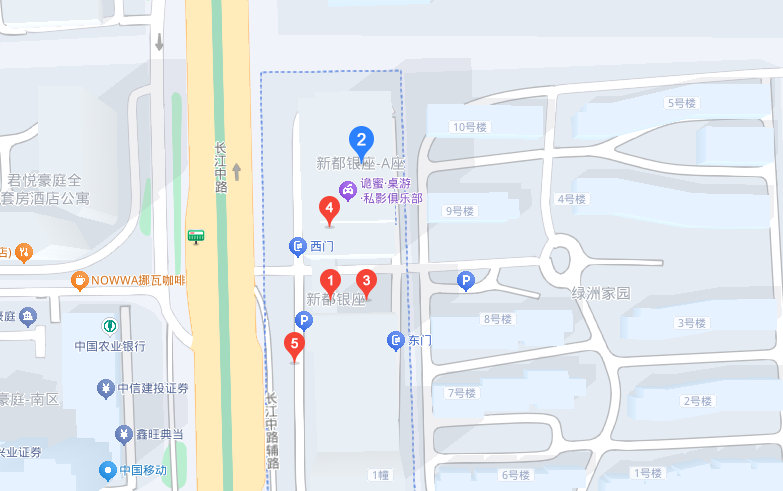Image resolution: width=783 pixels, height=491 pixels.
Task: Tap the 西门 entrance marker
Action: 297,246
